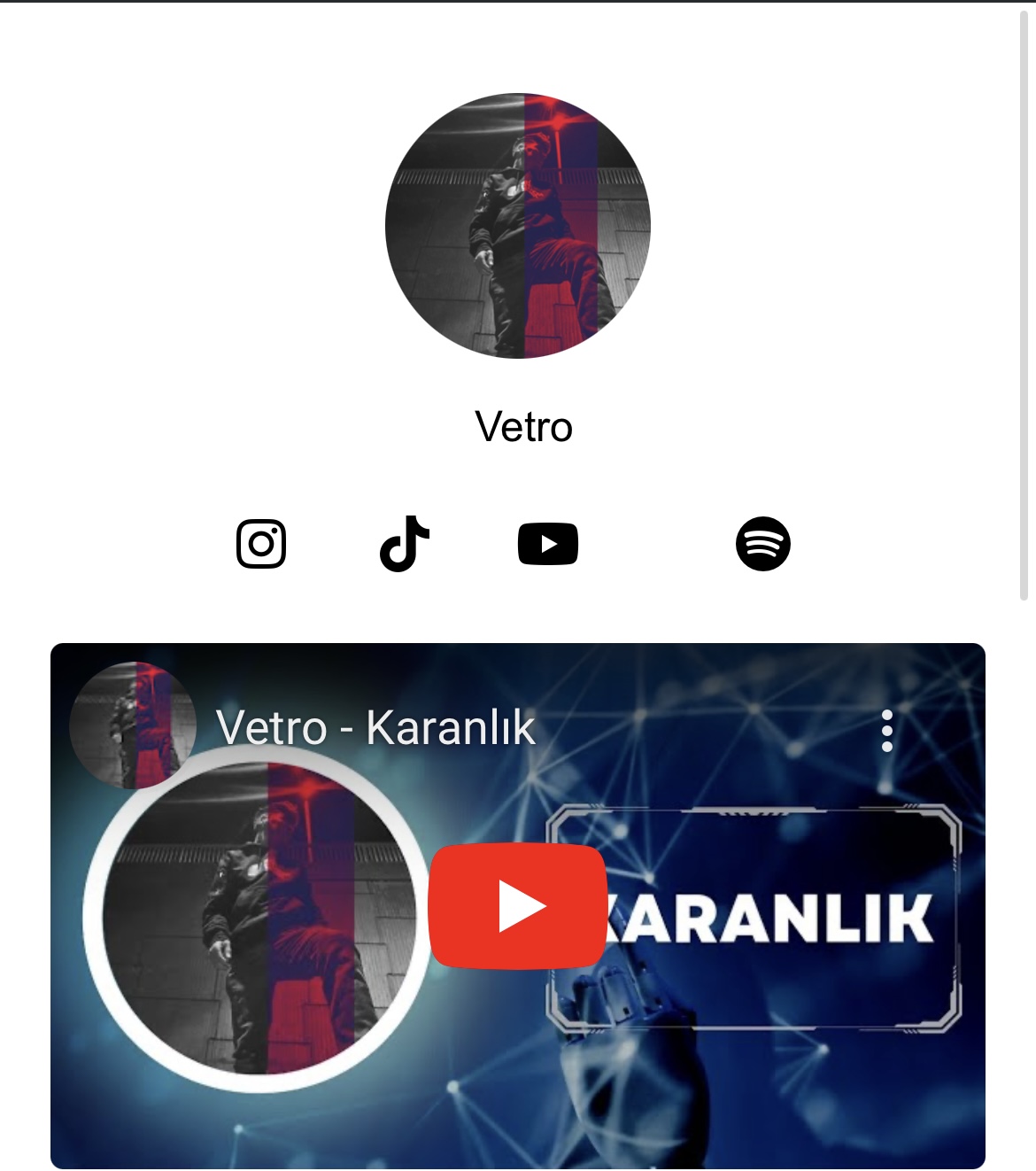
Task: Open Vetro's TikTok link icon
Action: click(405, 544)
